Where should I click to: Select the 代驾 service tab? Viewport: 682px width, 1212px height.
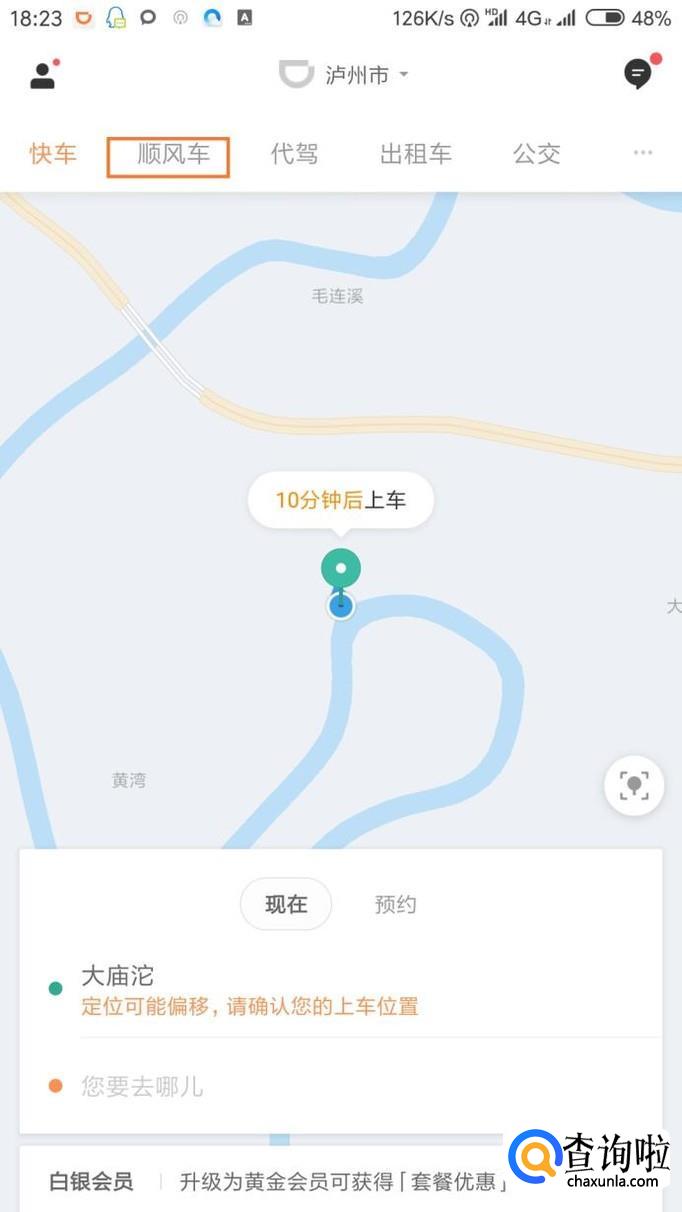tap(294, 154)
